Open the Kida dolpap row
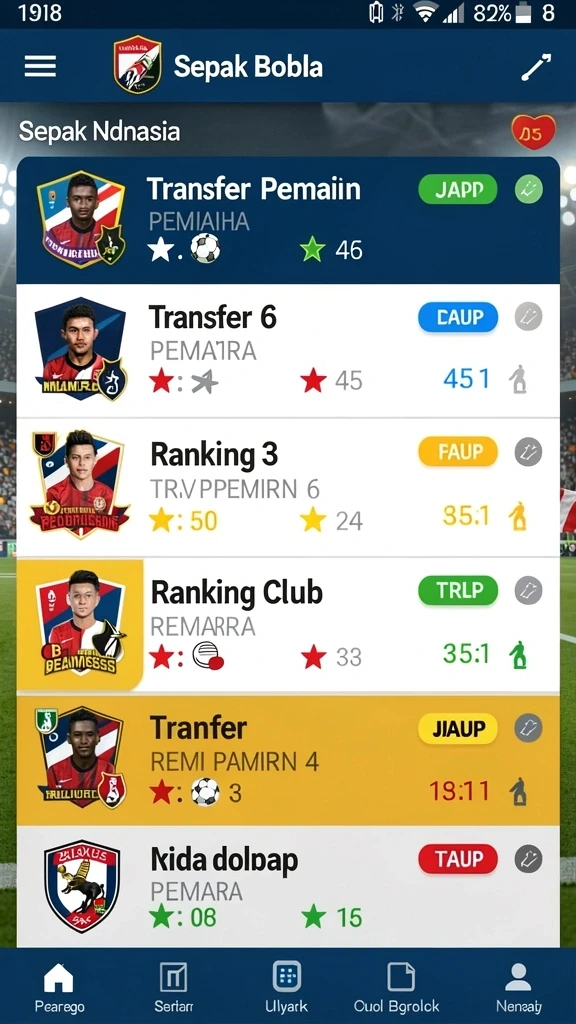 (x=288, y=887)
